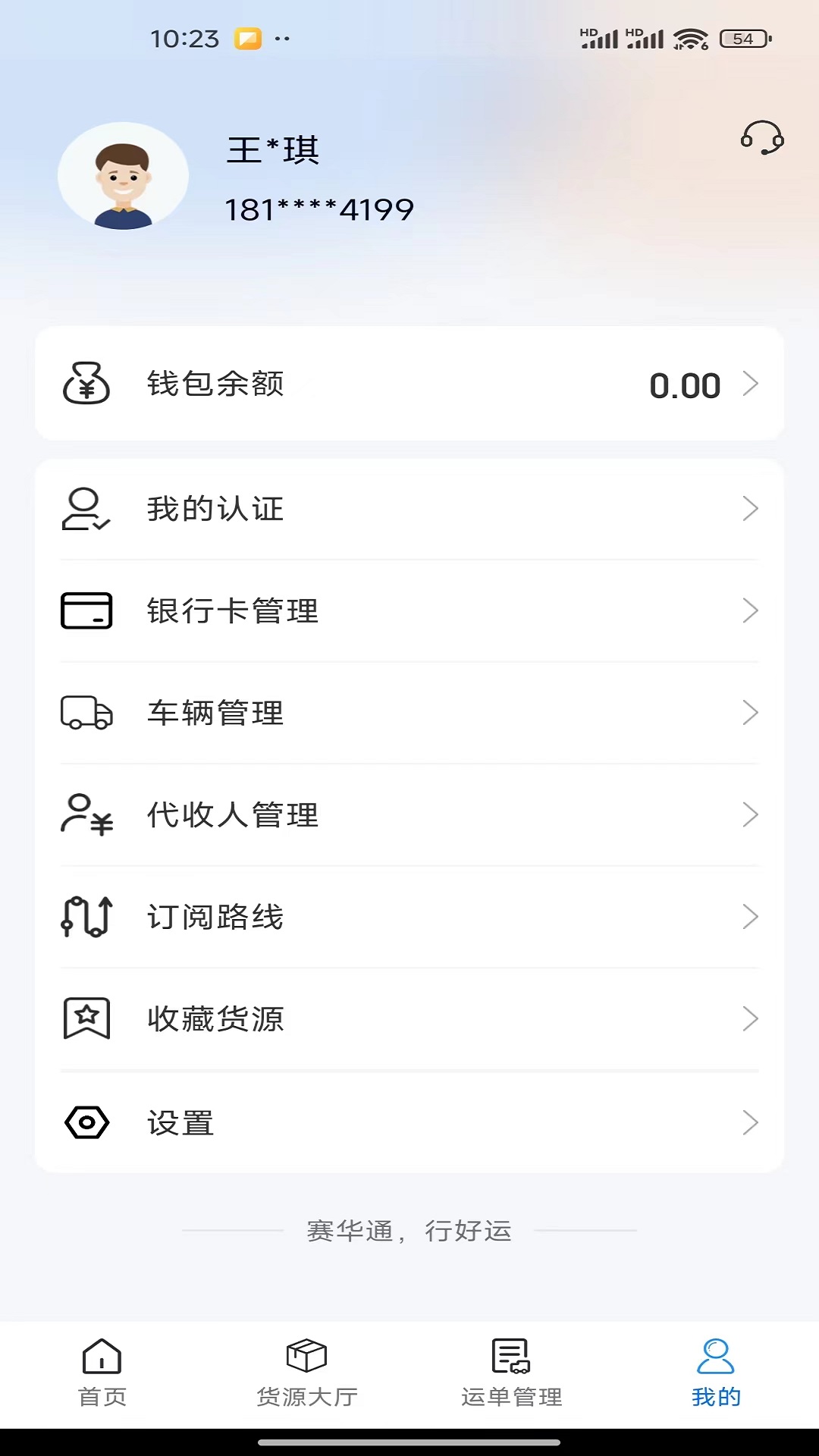Viewport: 819px width, 1456px height.
Task: Switch to the 货源大厅 tab
Action: click(307, 1373)
